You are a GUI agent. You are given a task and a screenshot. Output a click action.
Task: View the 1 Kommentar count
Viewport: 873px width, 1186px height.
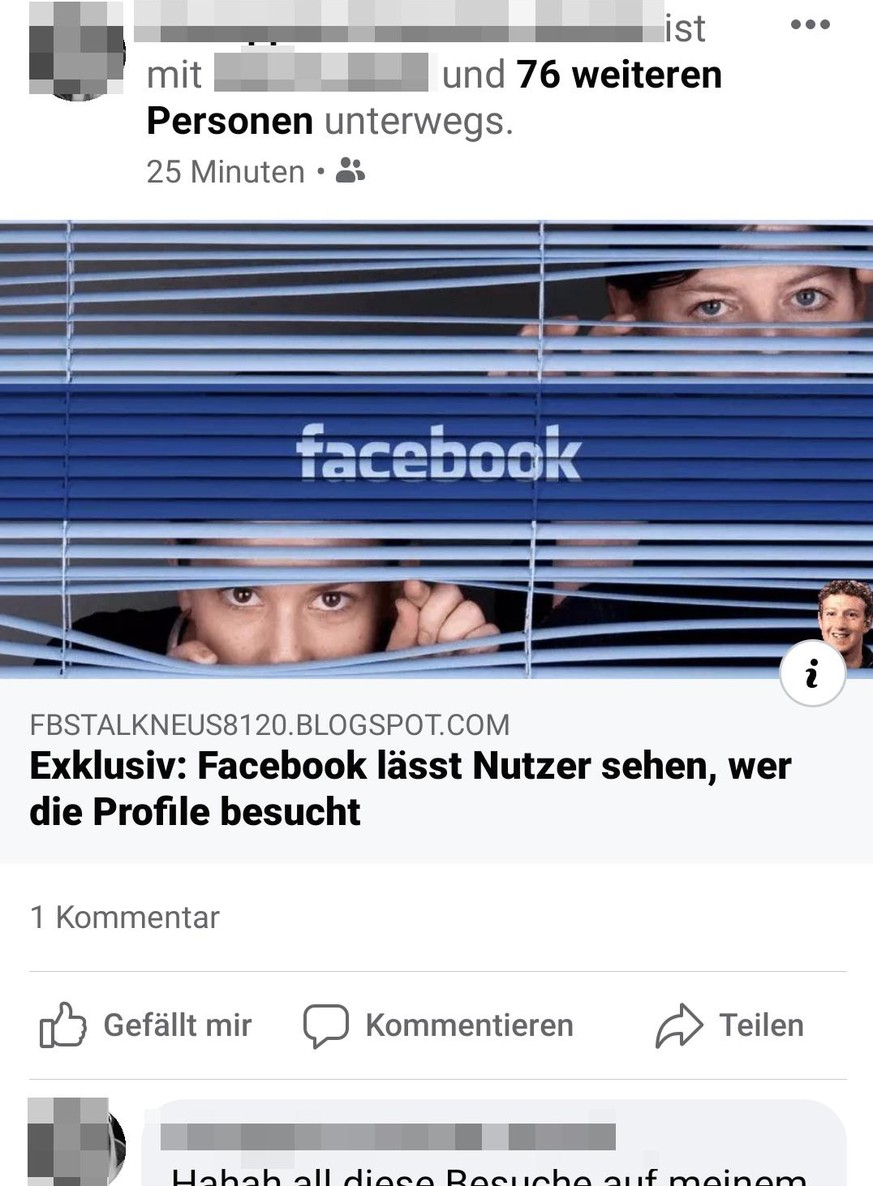click(125, 917)
